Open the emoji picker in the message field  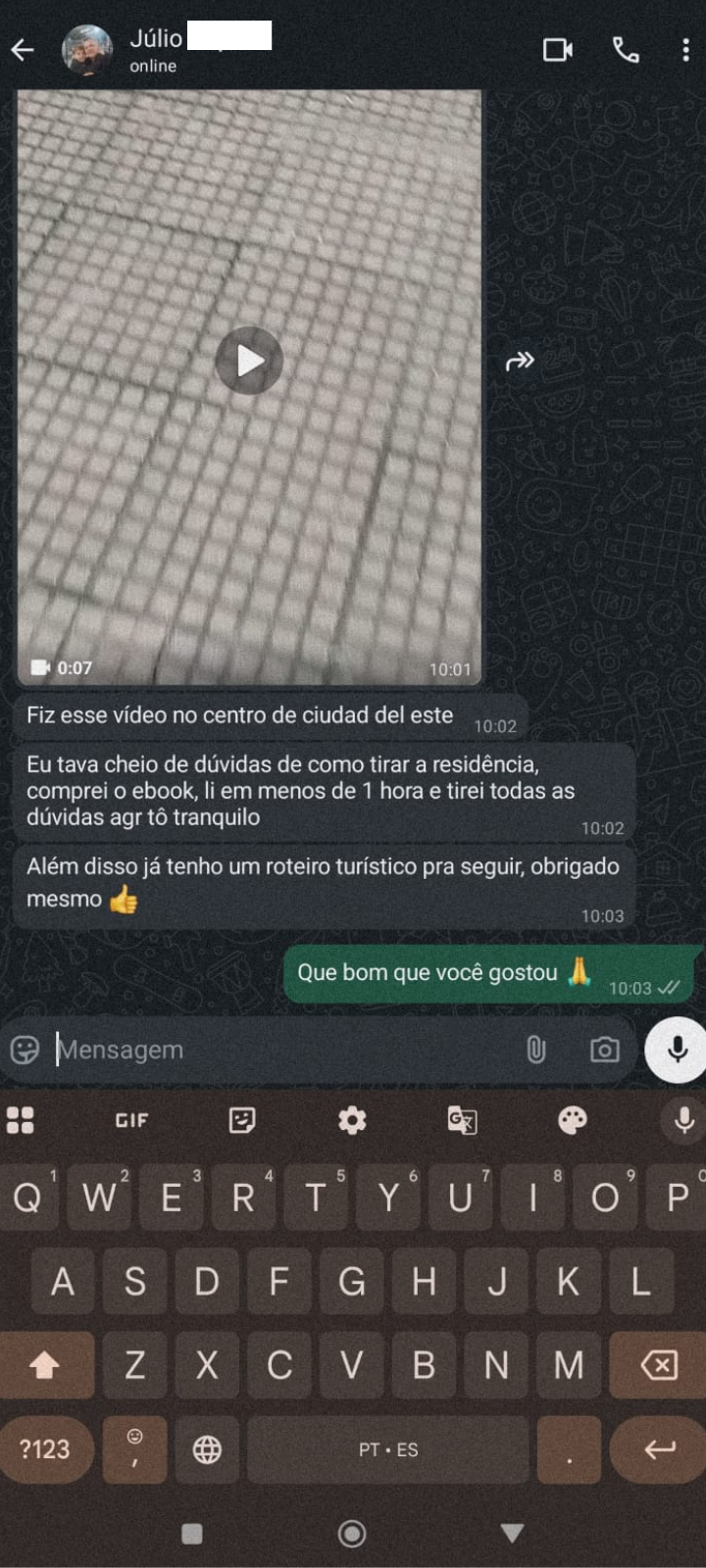point(25,1049)
